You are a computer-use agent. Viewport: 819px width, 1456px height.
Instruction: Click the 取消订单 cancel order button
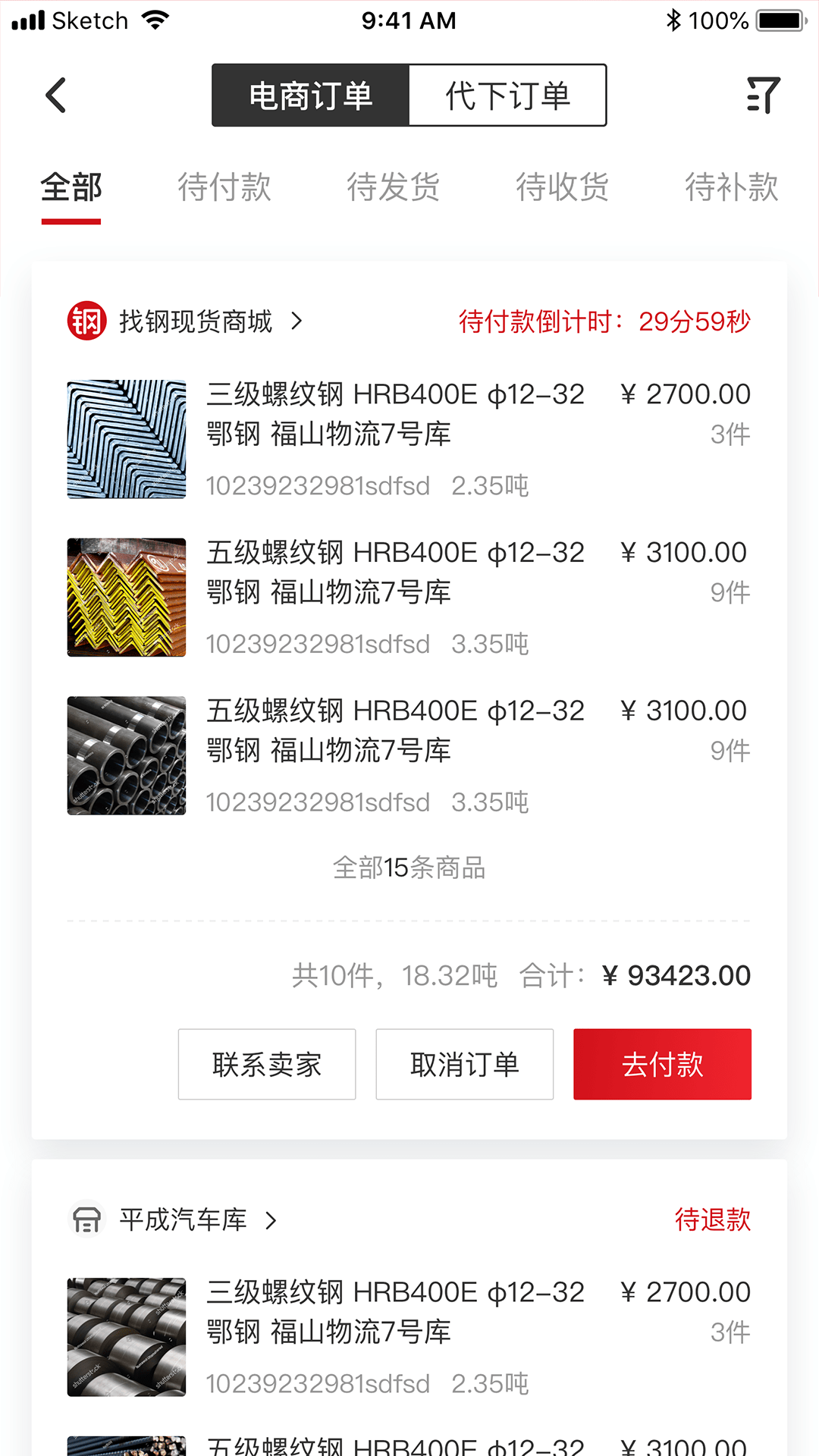(464, 1064)
